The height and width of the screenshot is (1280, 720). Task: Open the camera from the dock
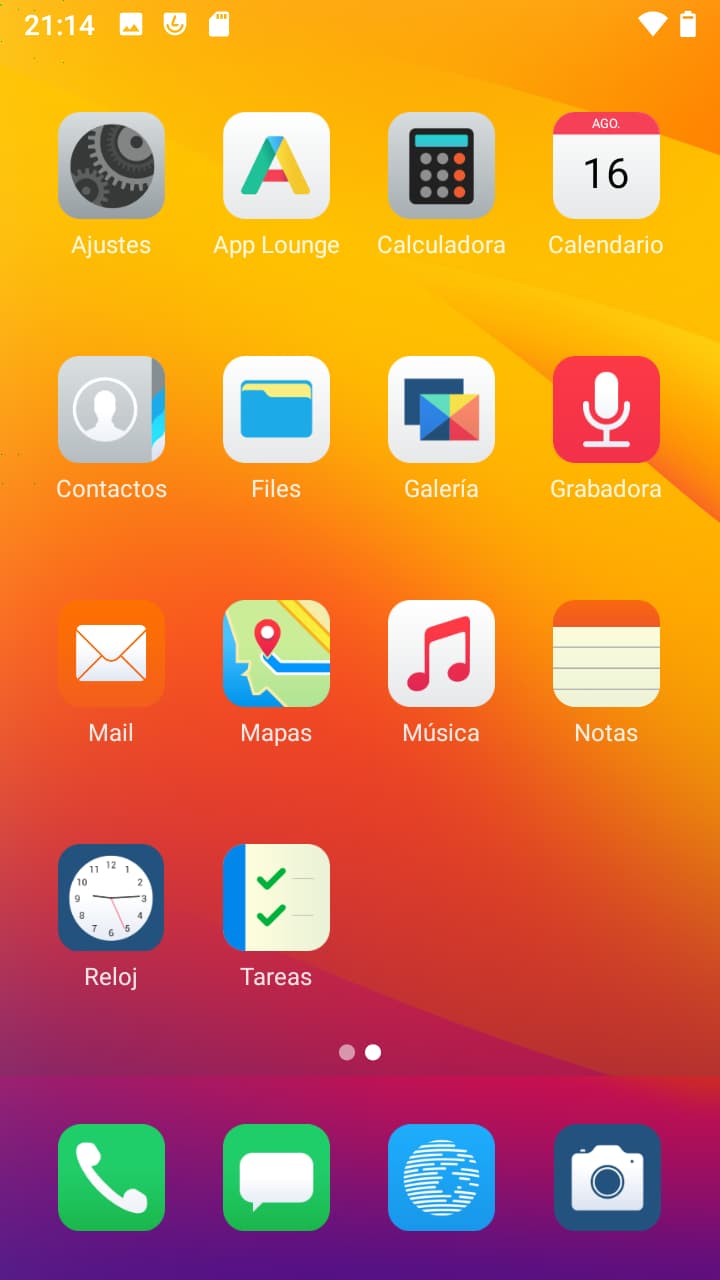point(606,1177)
